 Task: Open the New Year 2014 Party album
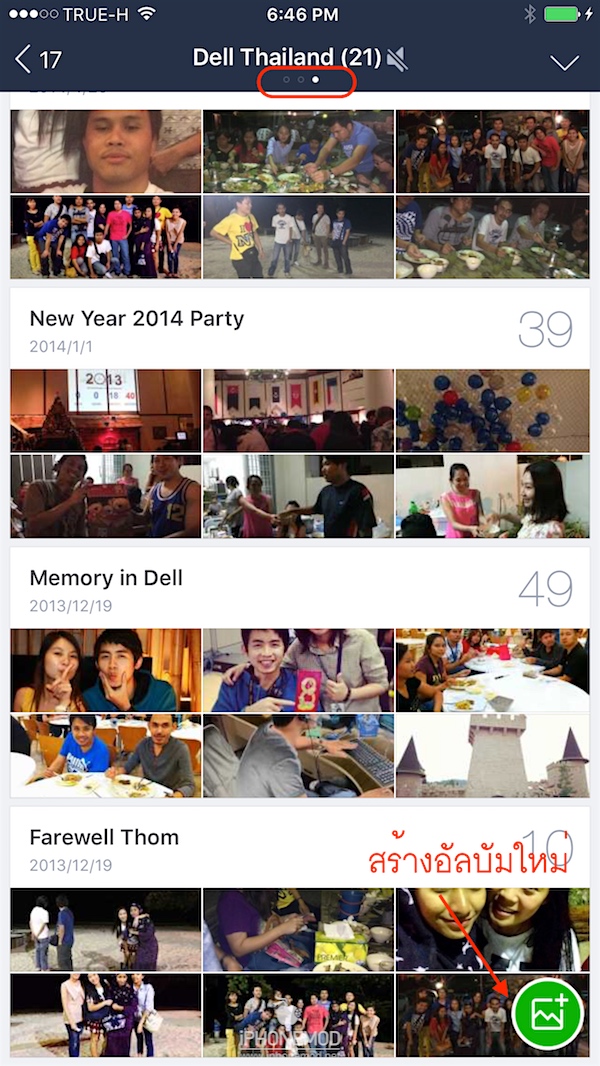(x=137, y=319)
